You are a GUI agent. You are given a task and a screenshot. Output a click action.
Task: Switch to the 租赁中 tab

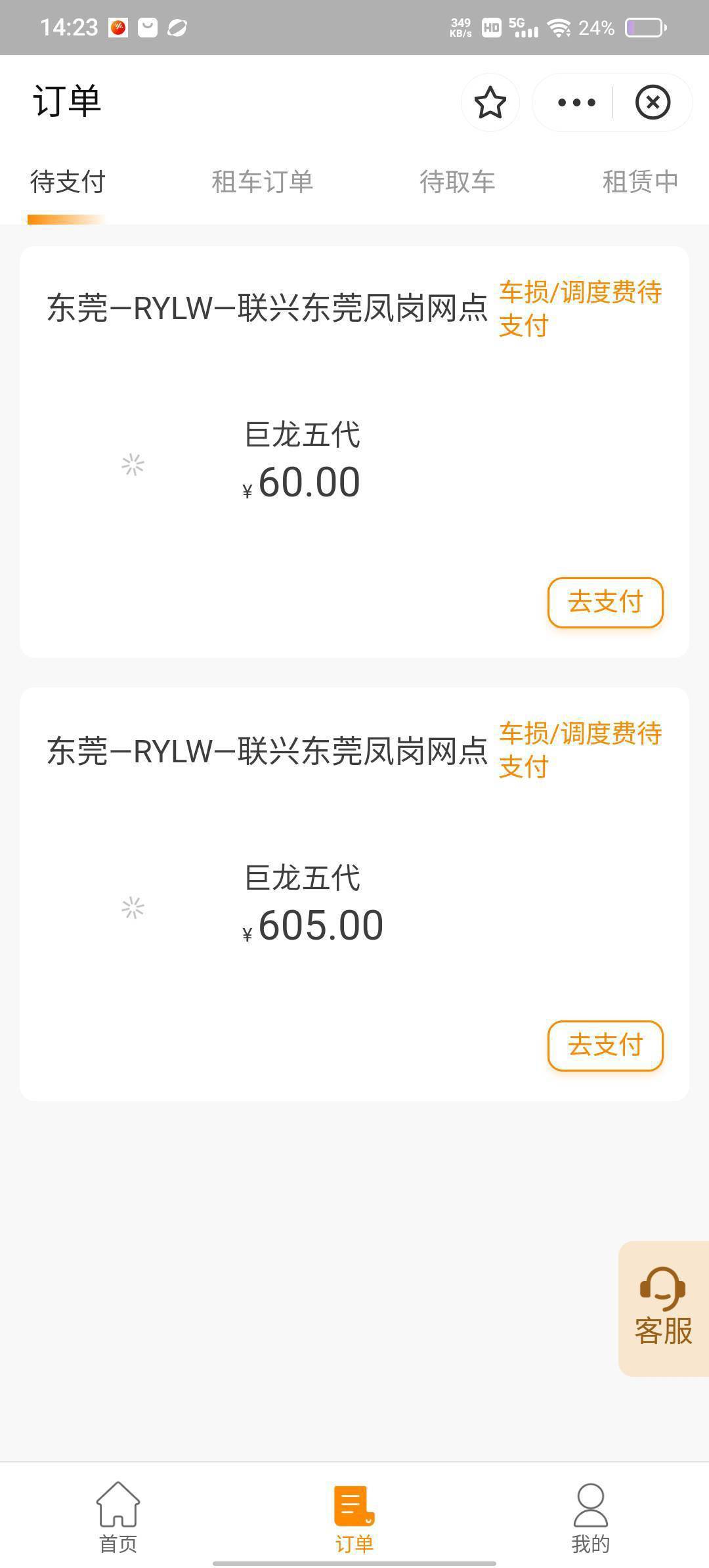click(x=640, y=182)
